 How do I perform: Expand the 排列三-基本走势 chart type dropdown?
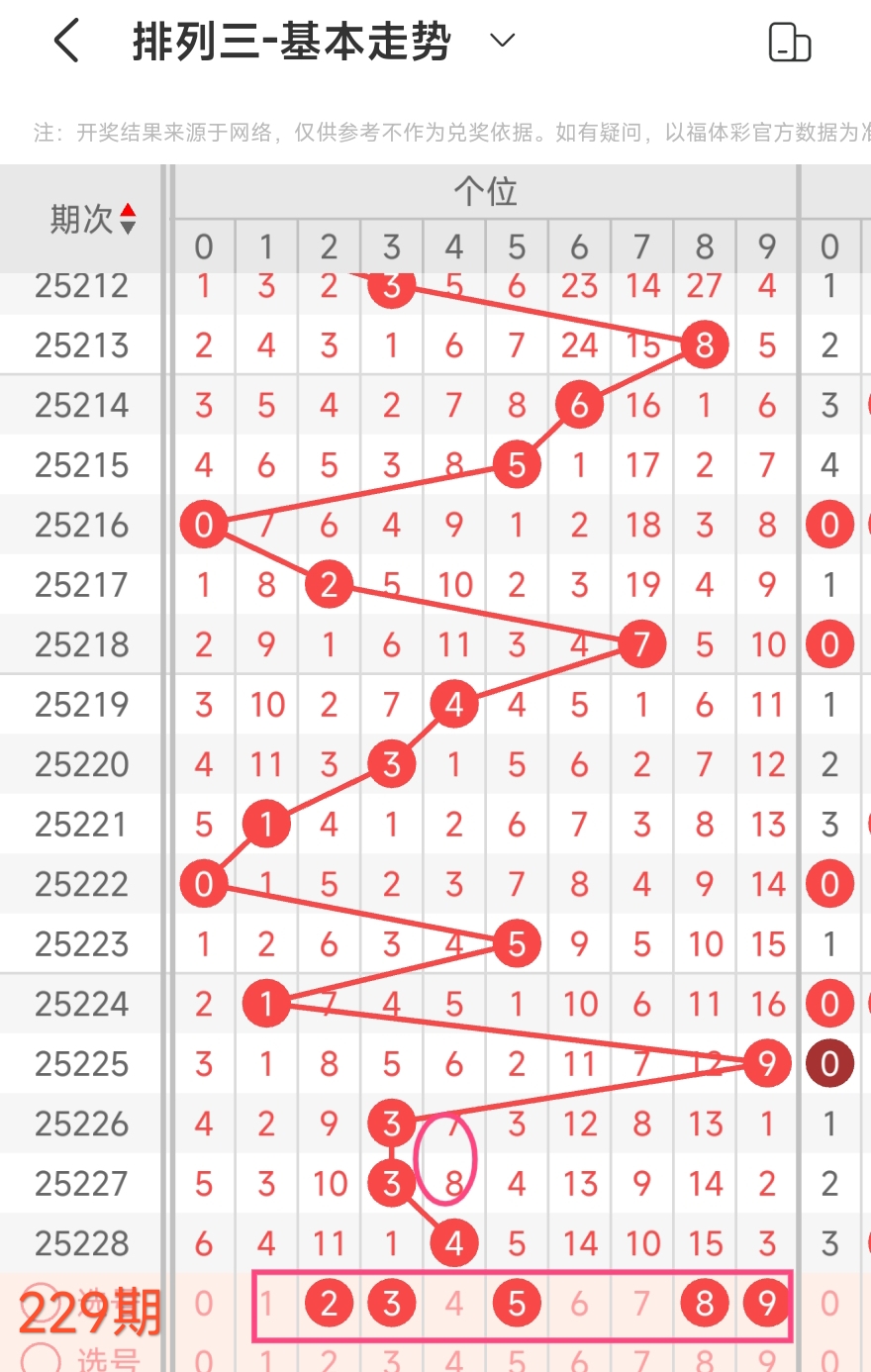pos(503,41)
